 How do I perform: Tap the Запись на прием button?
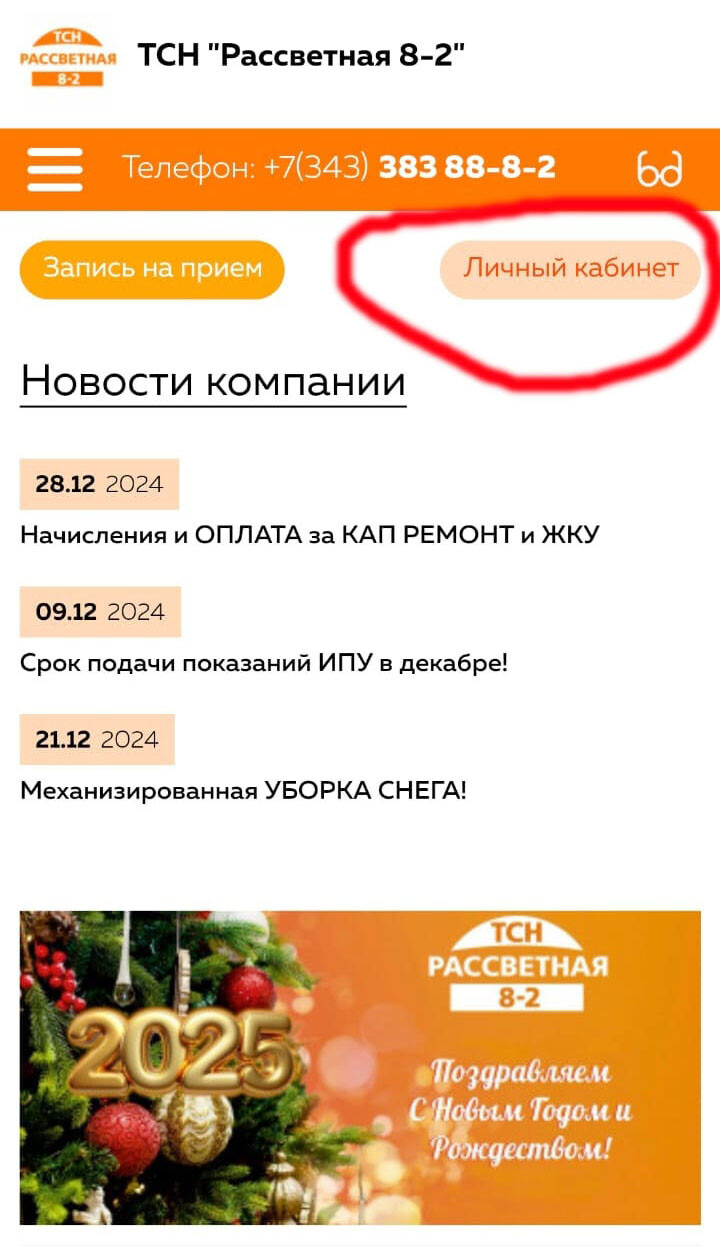(153, 269)
